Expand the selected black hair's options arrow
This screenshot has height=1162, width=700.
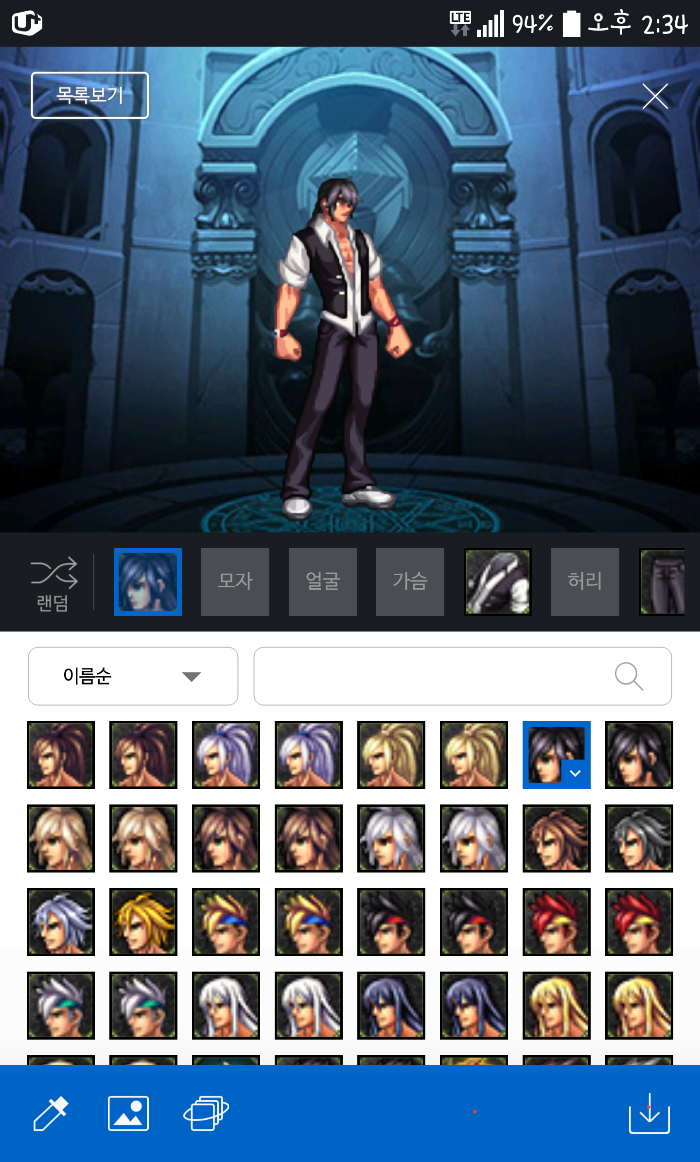[575, 774]
